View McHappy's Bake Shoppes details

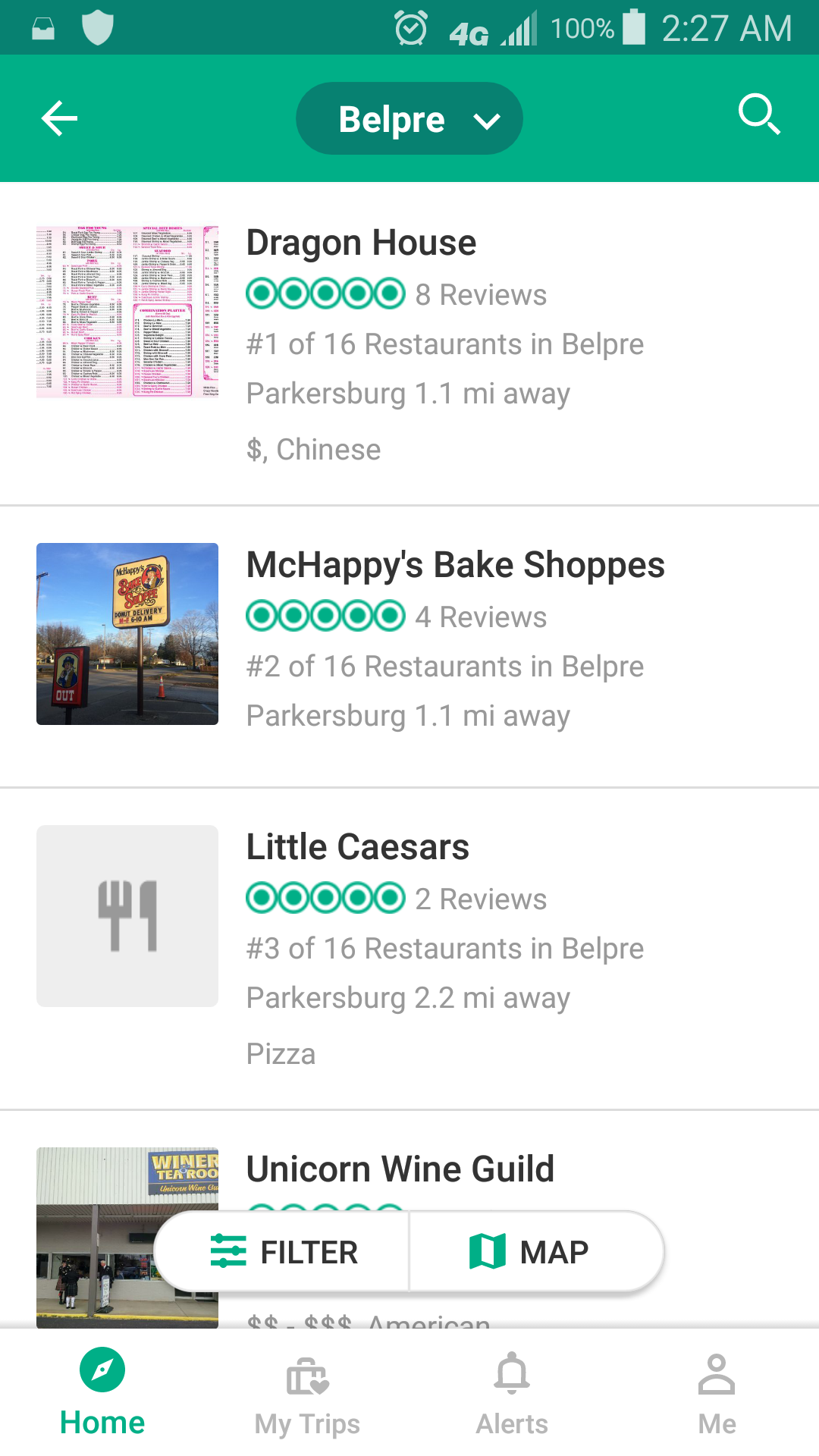455,566
